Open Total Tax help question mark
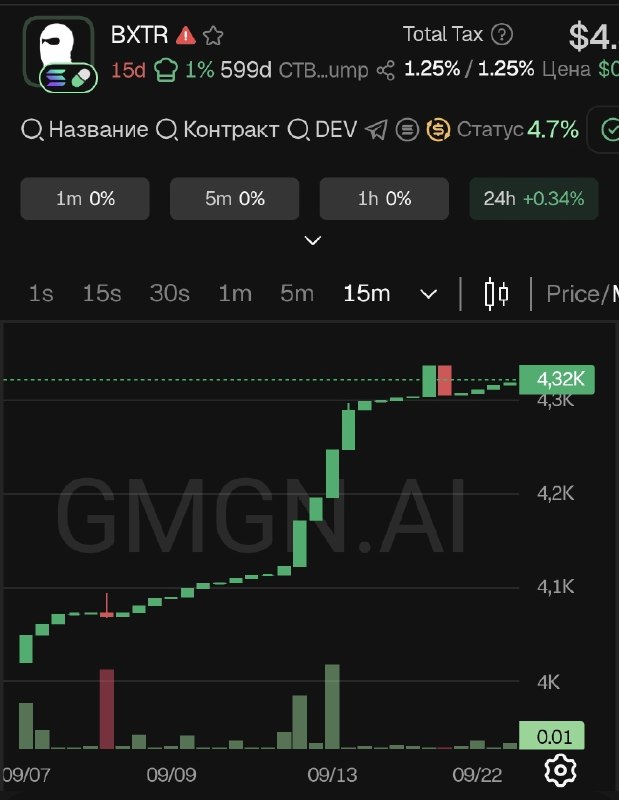Image resolution: width=619 pixels, height=800 pixels. [x=502, y=35]
